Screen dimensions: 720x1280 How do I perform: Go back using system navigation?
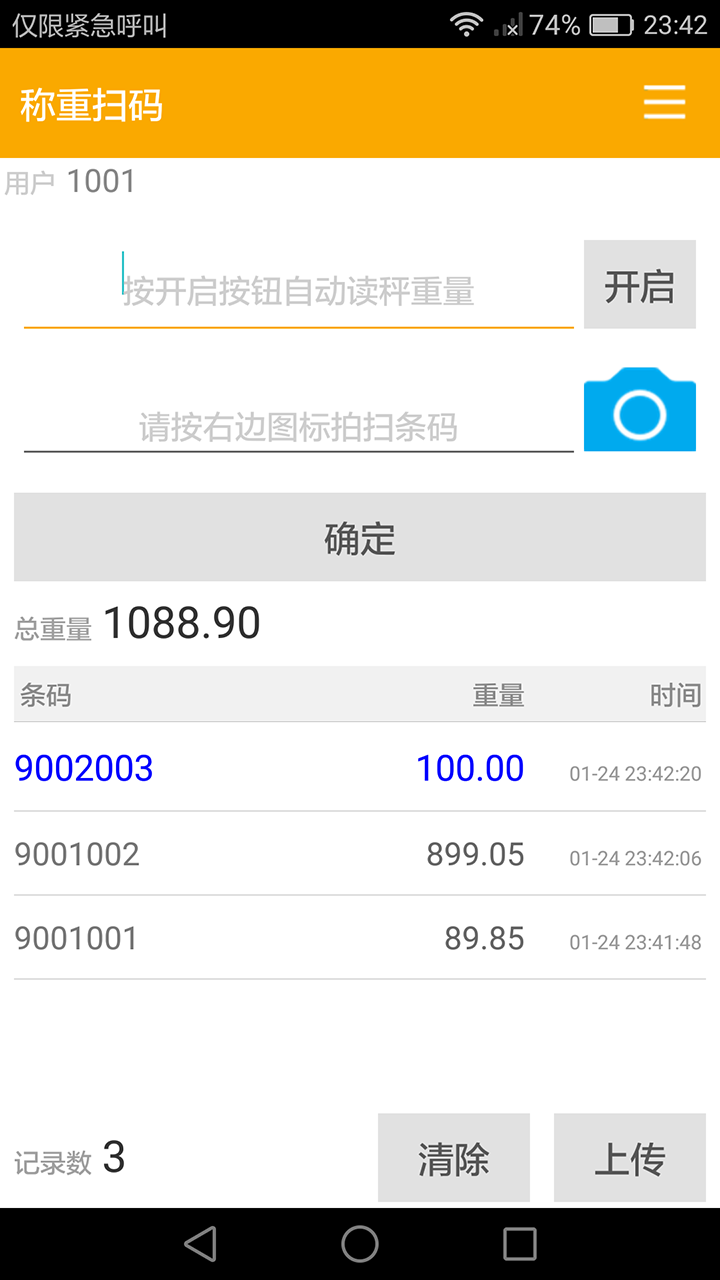200,1244
